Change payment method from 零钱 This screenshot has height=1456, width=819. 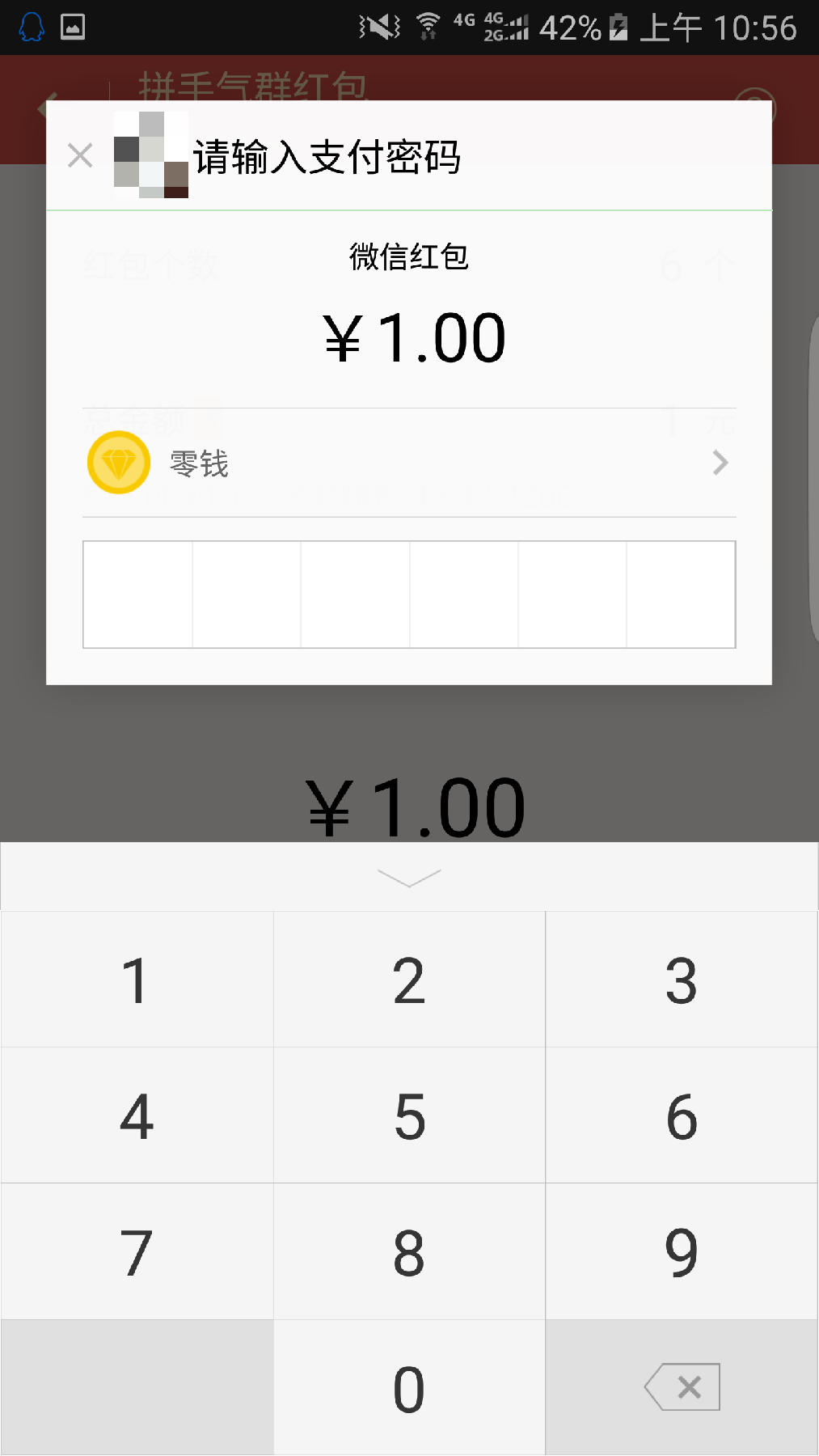408,463
